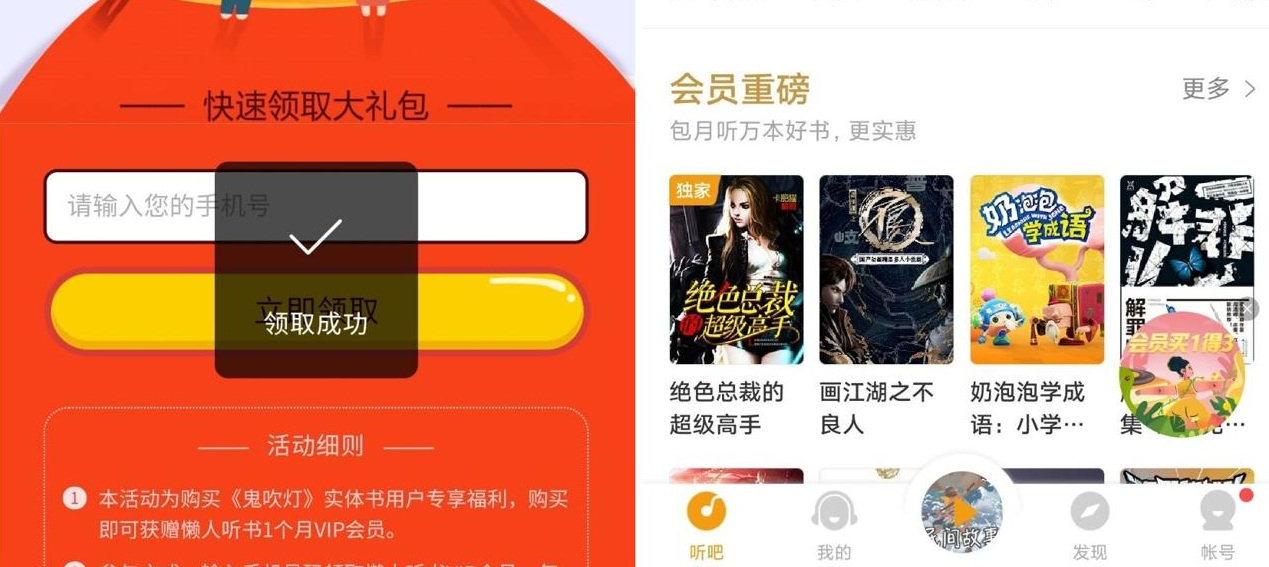Switch to the 听吧 tab
Screen dimensions: 1269x567
coord(706,524)
